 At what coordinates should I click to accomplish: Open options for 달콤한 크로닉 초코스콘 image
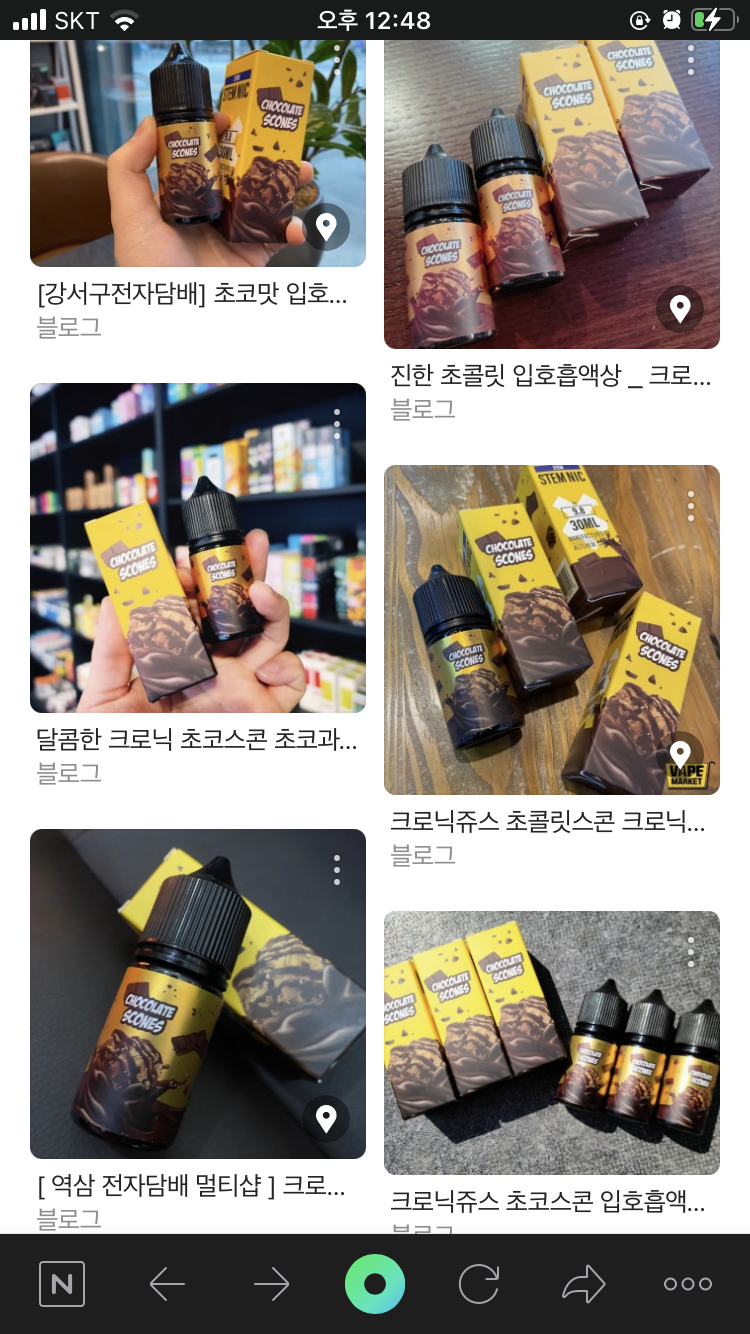pyautogui.click(x=337, y=424)
